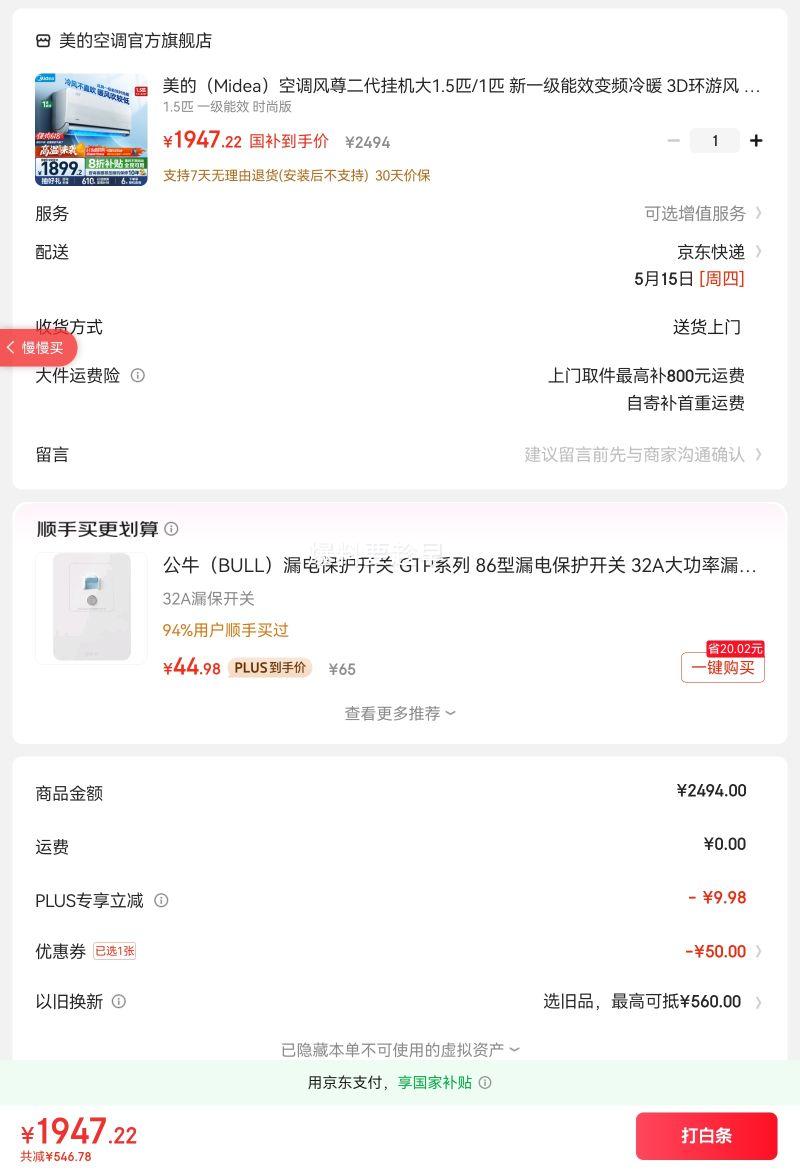Show info about 大件运费险

[138, 375]
